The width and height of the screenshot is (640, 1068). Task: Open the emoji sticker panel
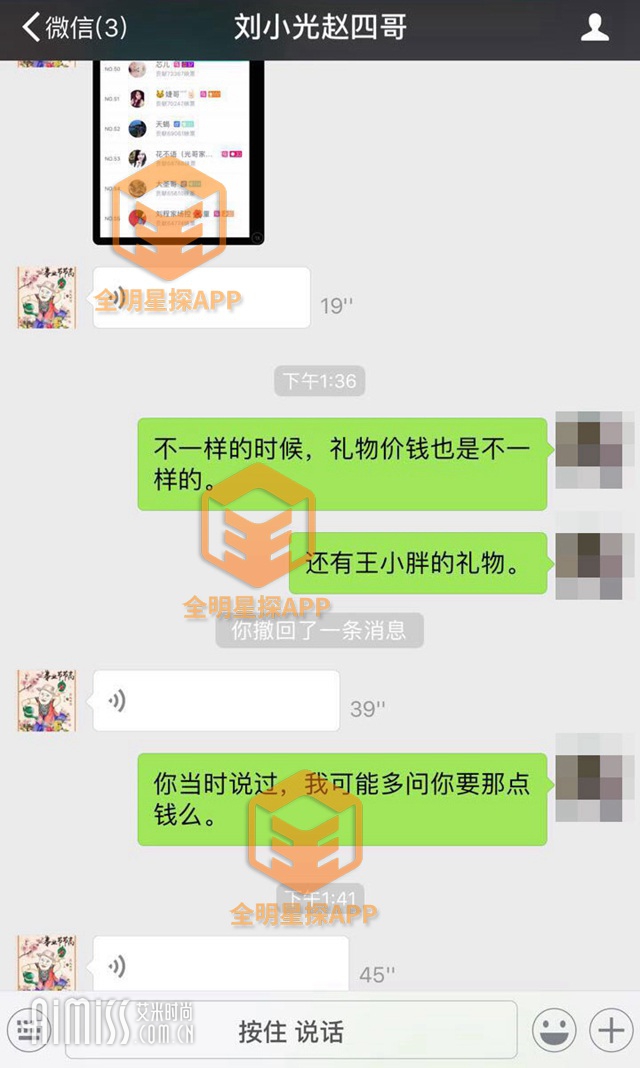pos(554,1030)
